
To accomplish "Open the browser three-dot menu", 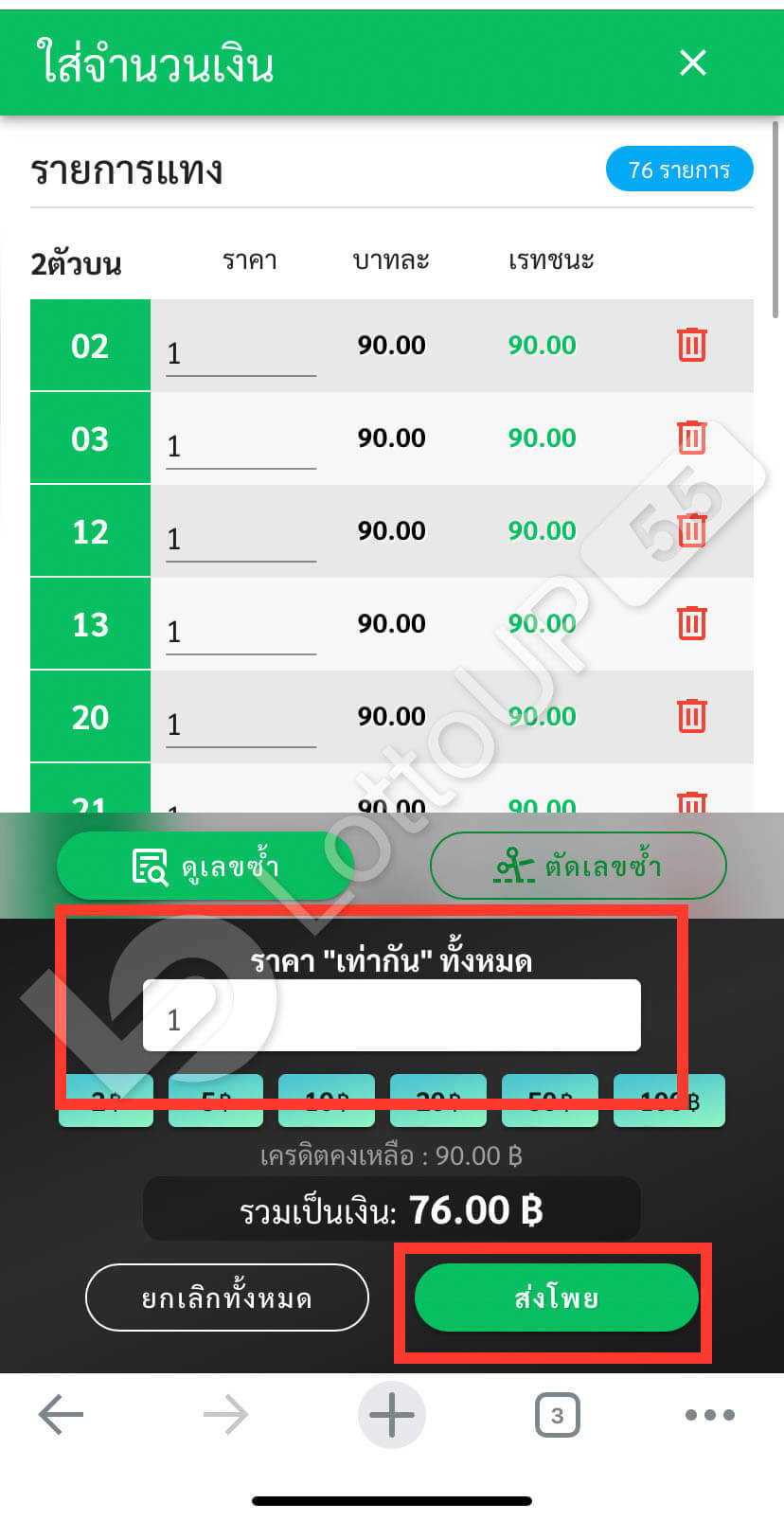I will [709, 1415].
